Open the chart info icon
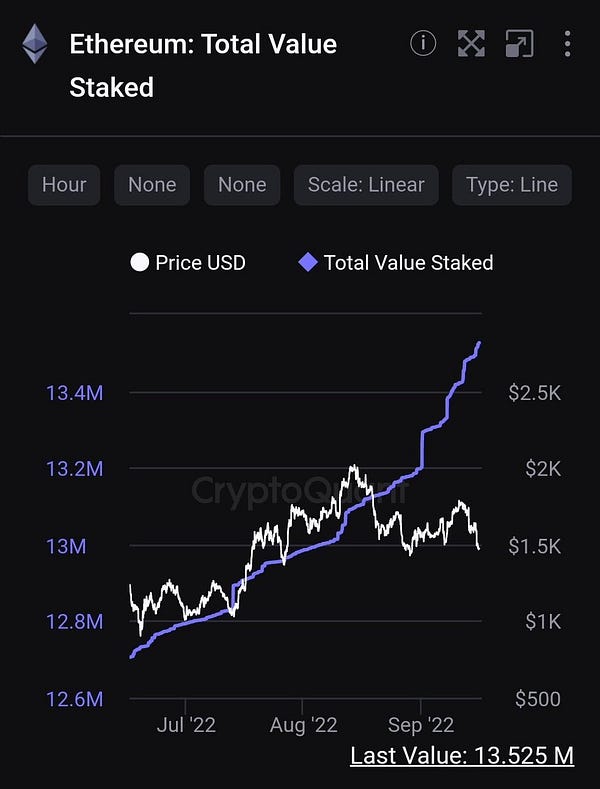This screenshot has width=600, height=789. click(423, 43)
